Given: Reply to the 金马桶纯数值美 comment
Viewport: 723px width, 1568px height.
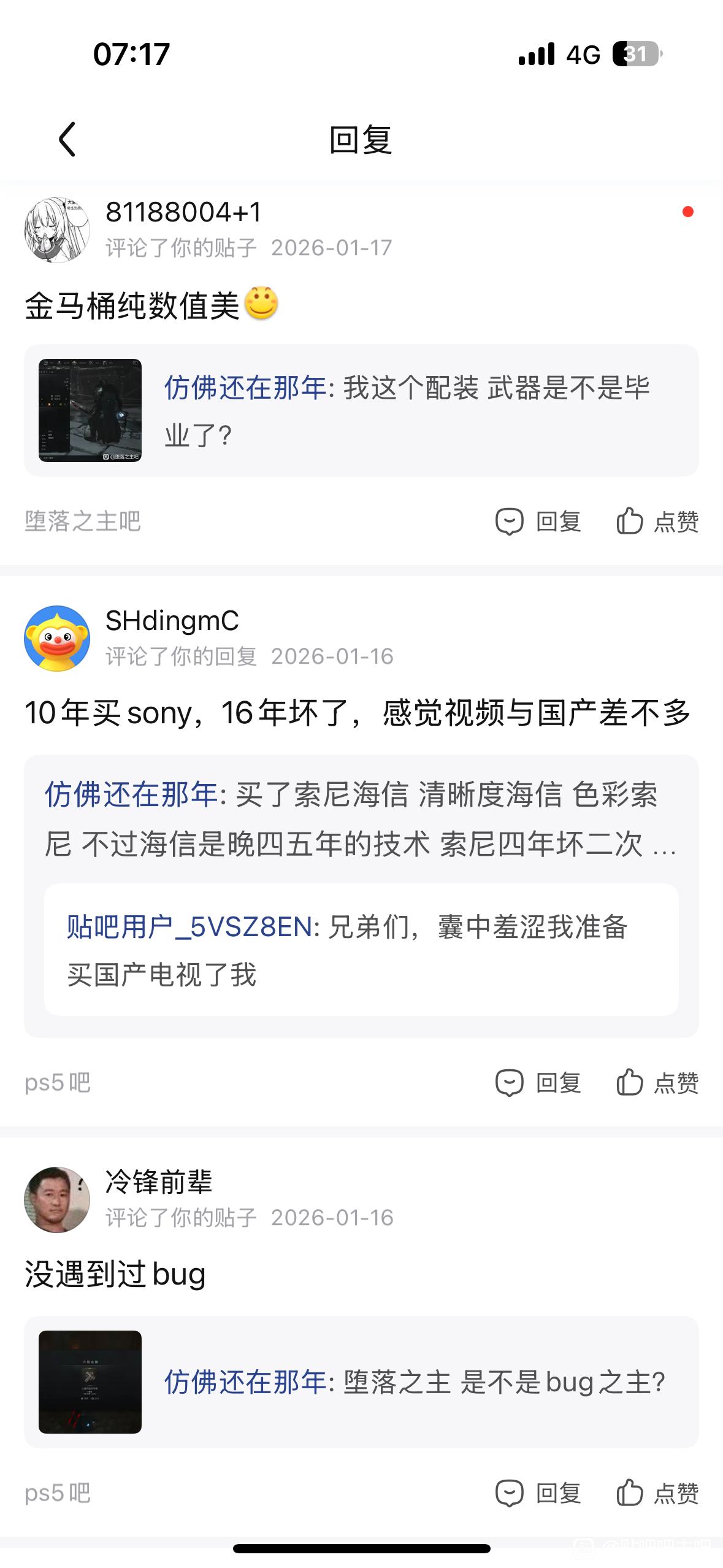Looking at the screenshot, I should [x=538, y=522].
